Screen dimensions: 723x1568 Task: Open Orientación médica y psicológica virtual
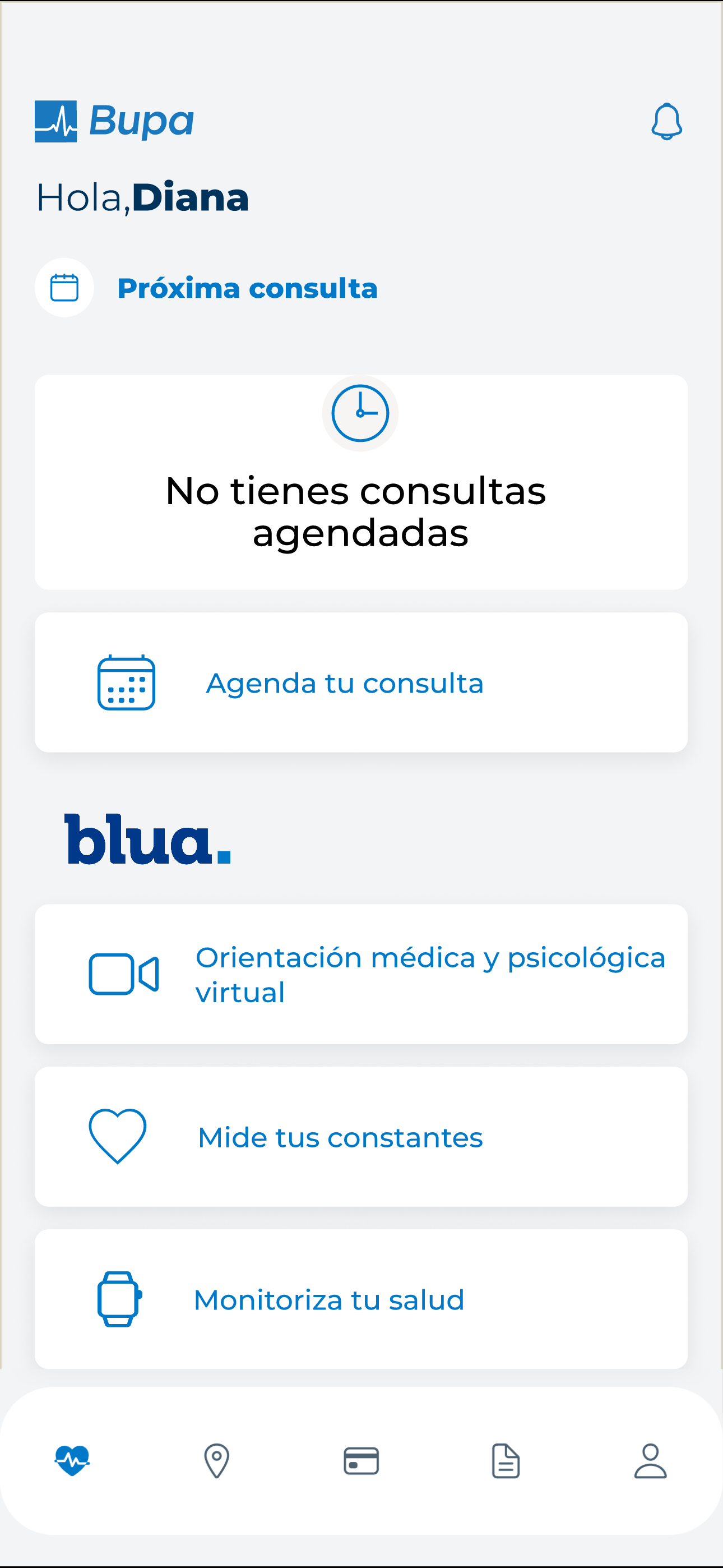click(361, 974)
